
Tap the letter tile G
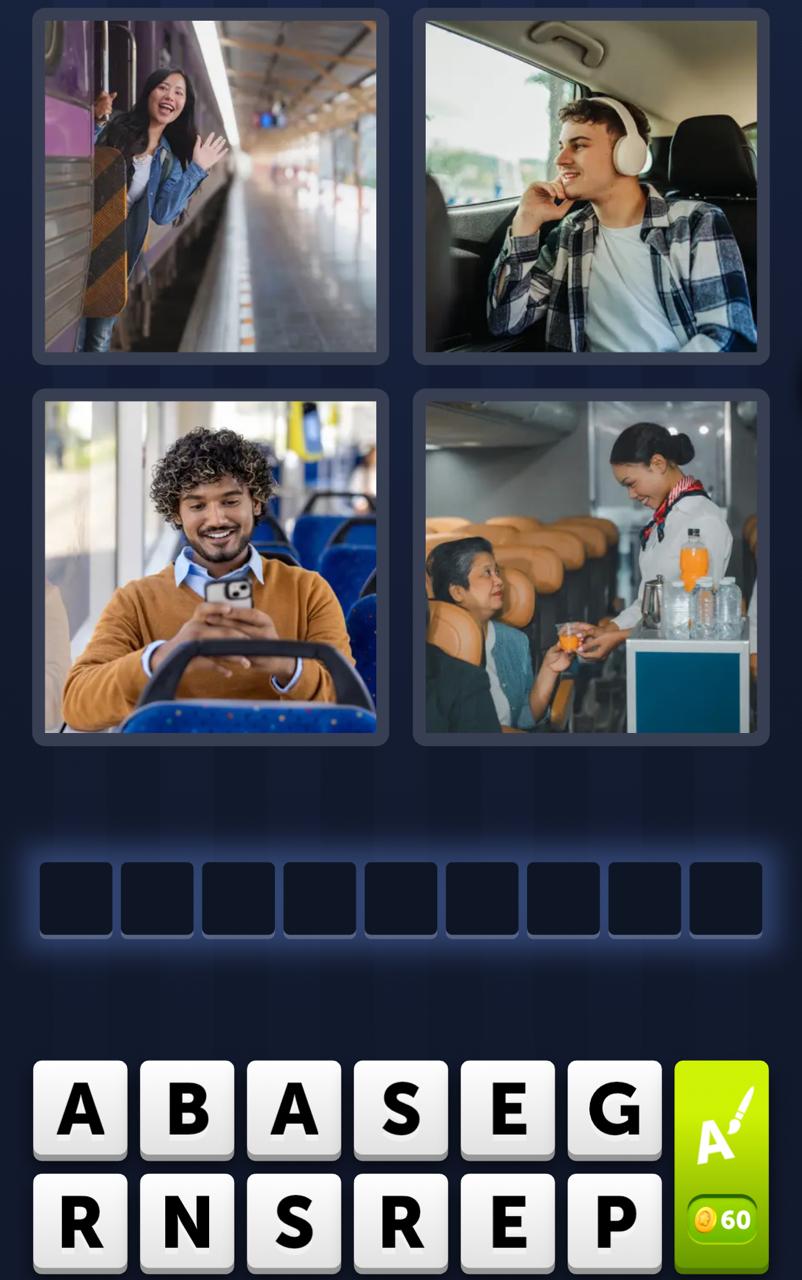coord(614,1110)
